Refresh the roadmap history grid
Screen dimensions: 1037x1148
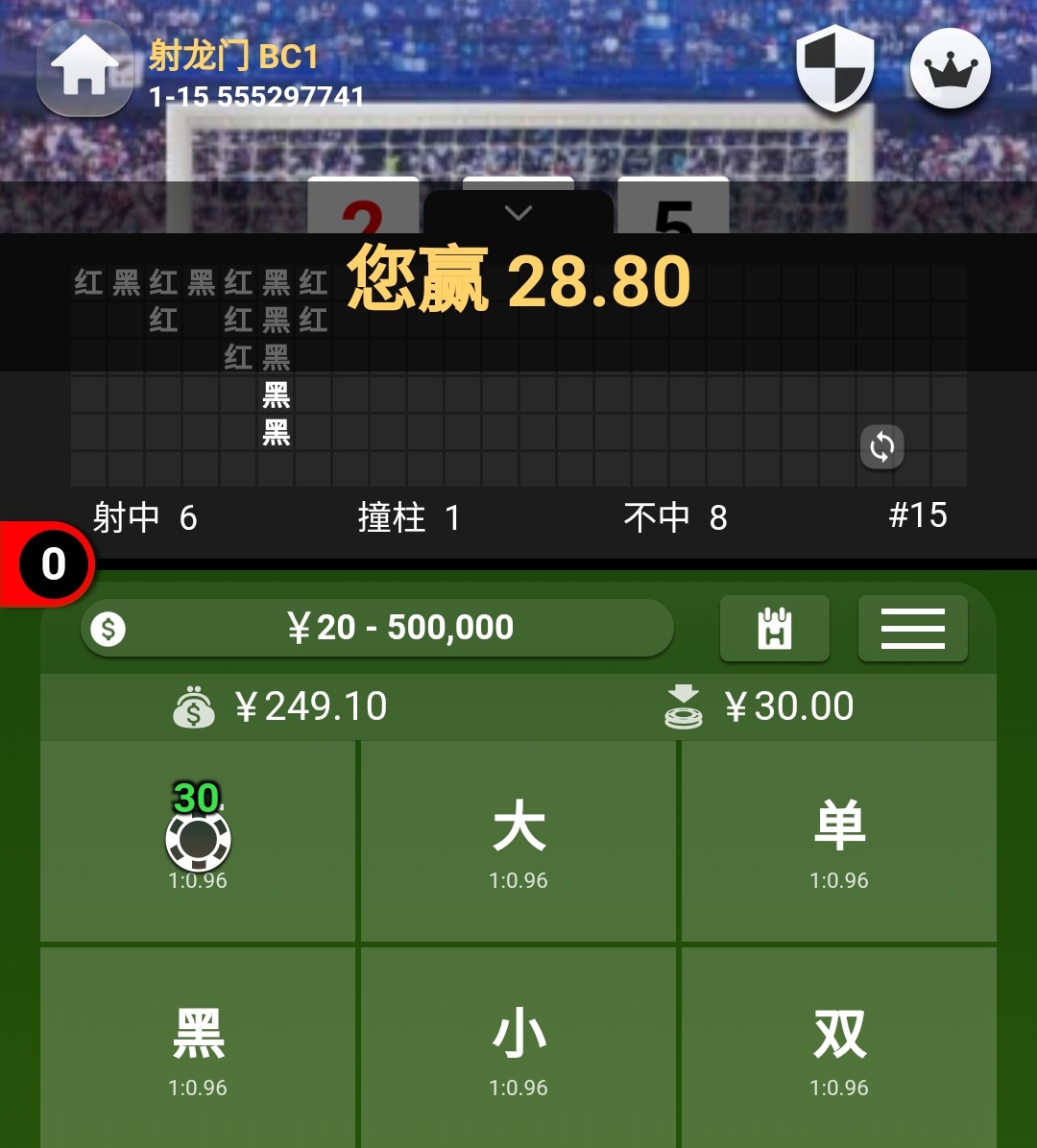(x=881, y=446)
